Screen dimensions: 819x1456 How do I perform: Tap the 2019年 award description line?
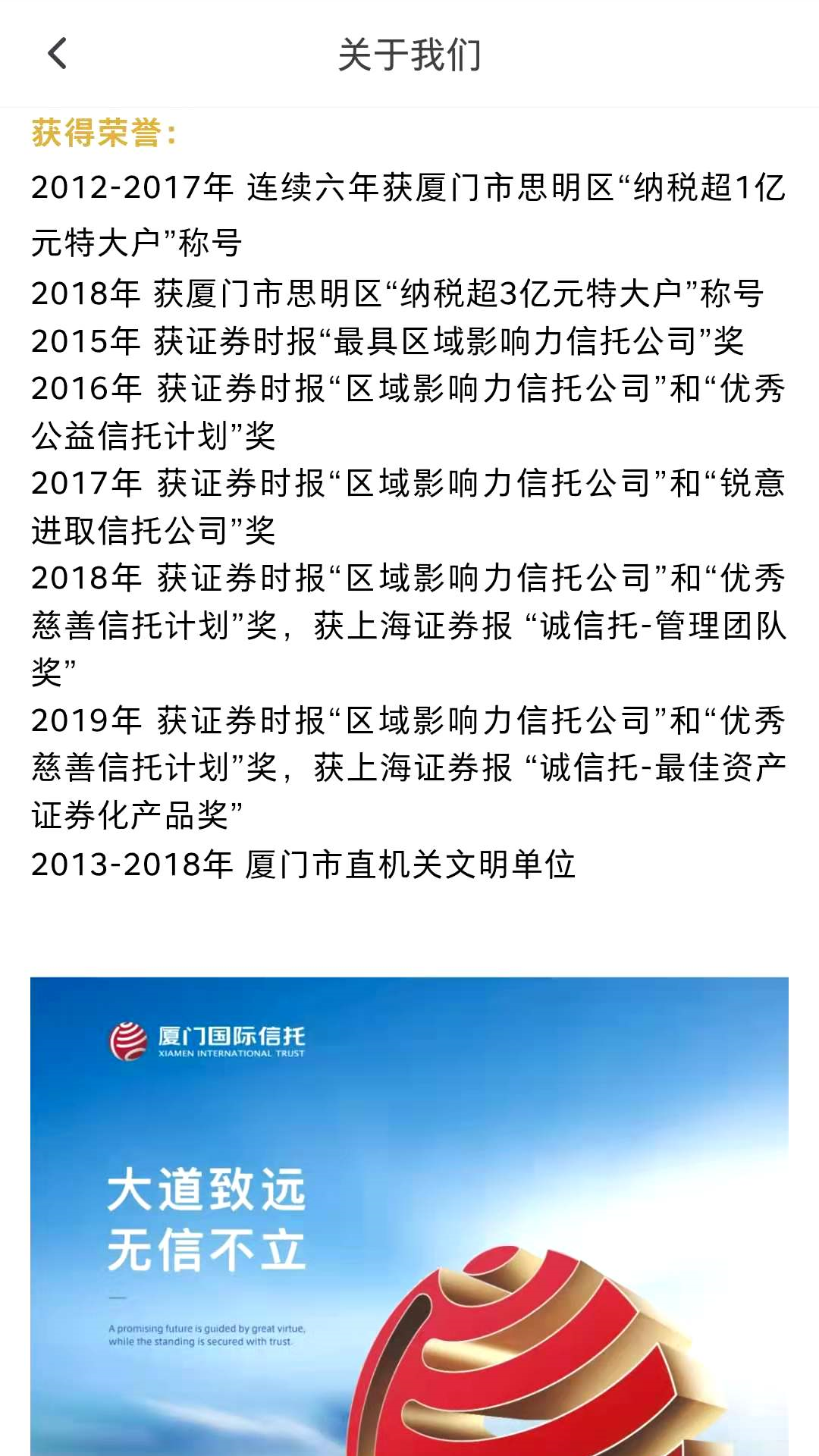pyautogui.click(x=409, y=719)
